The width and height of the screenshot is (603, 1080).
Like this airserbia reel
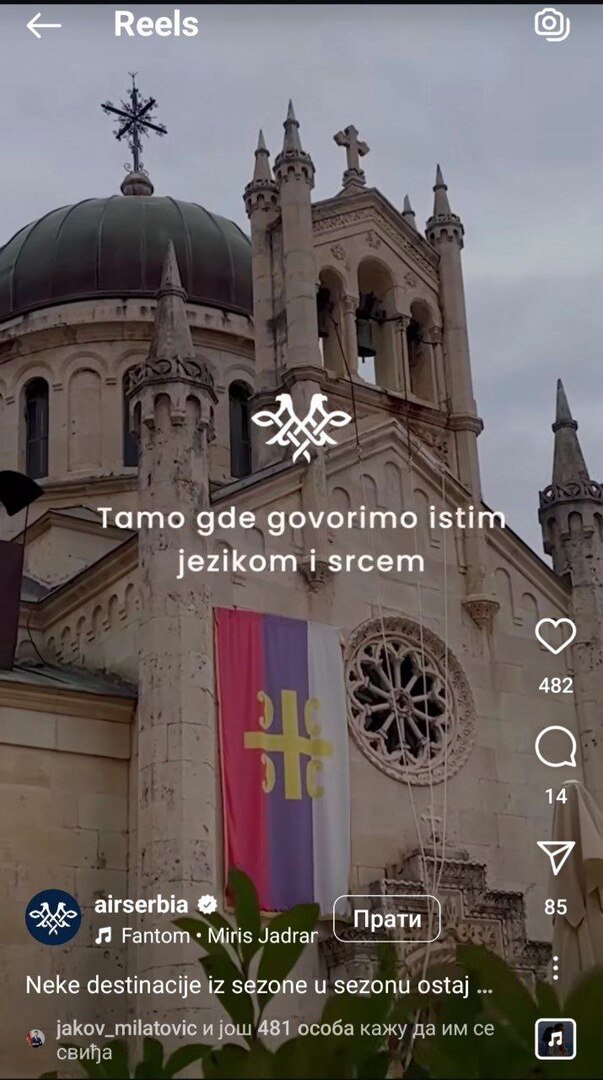pyautogui.click(x=555, y=637)
